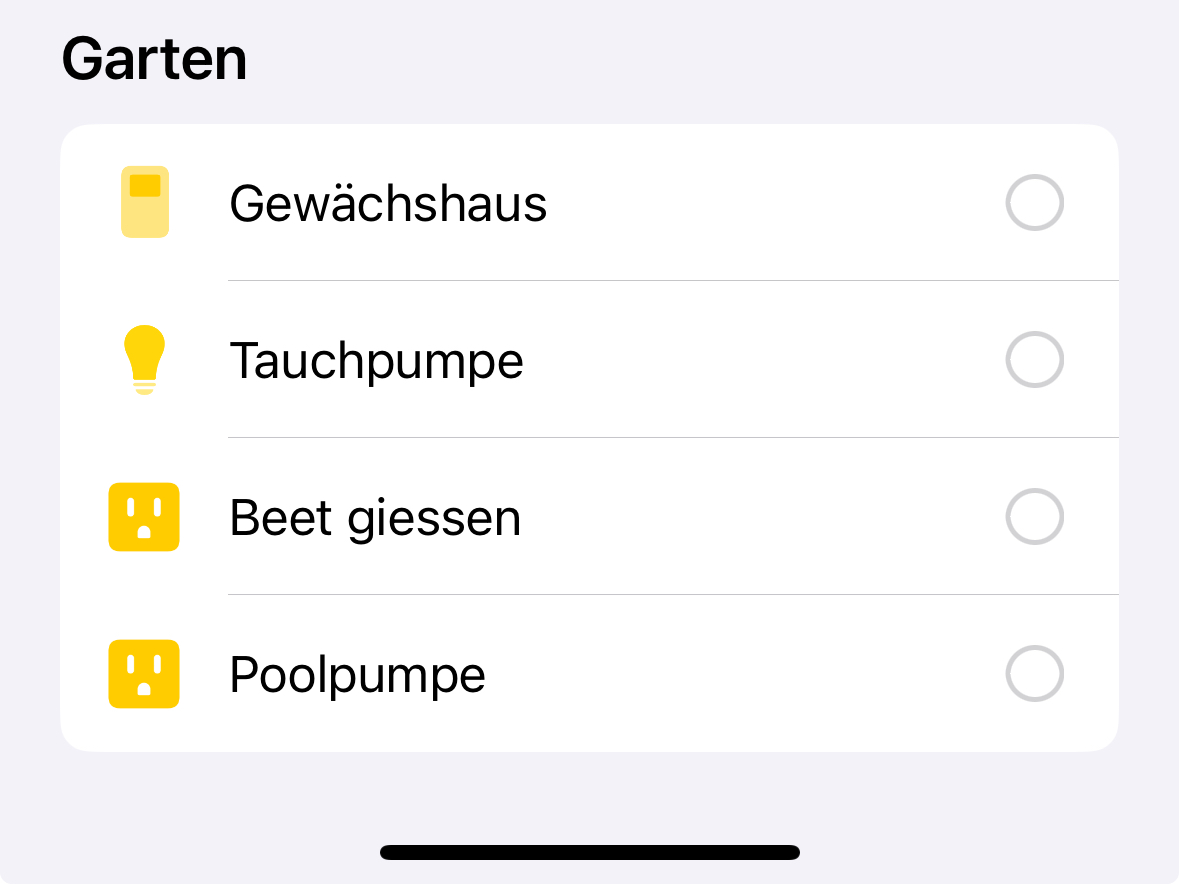Tick the circle for Beet giessen

[x=1034, y=517]
